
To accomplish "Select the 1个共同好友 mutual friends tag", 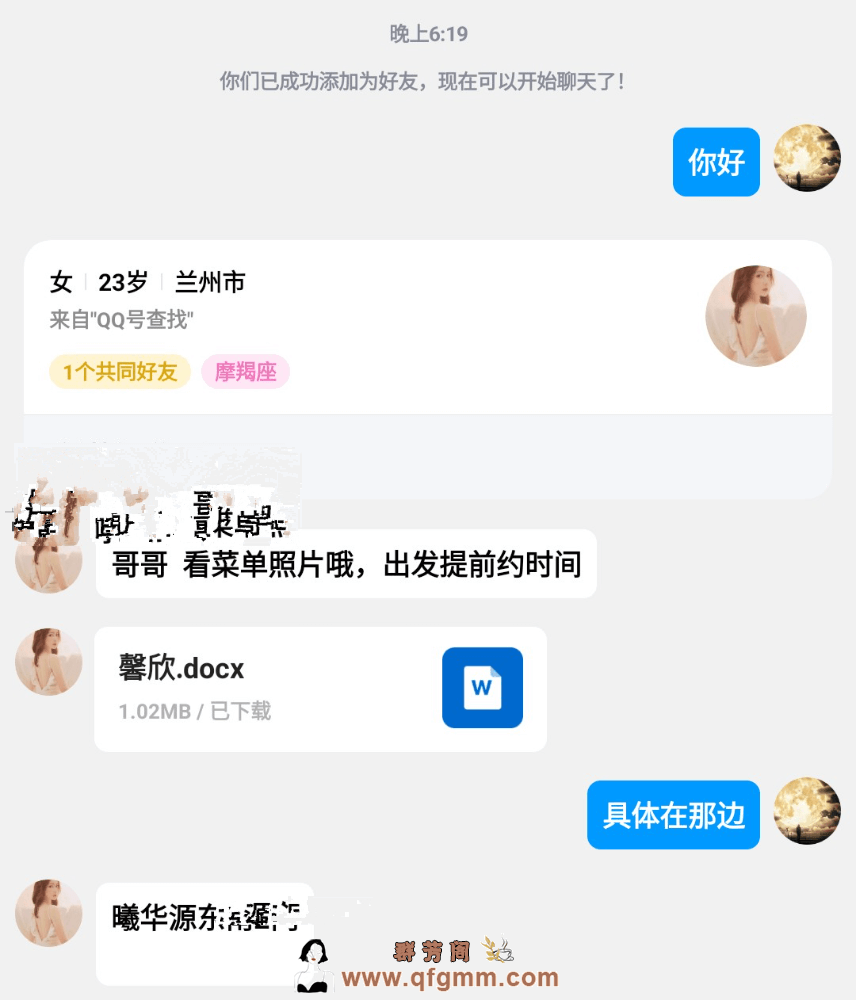I will [119, 371].
